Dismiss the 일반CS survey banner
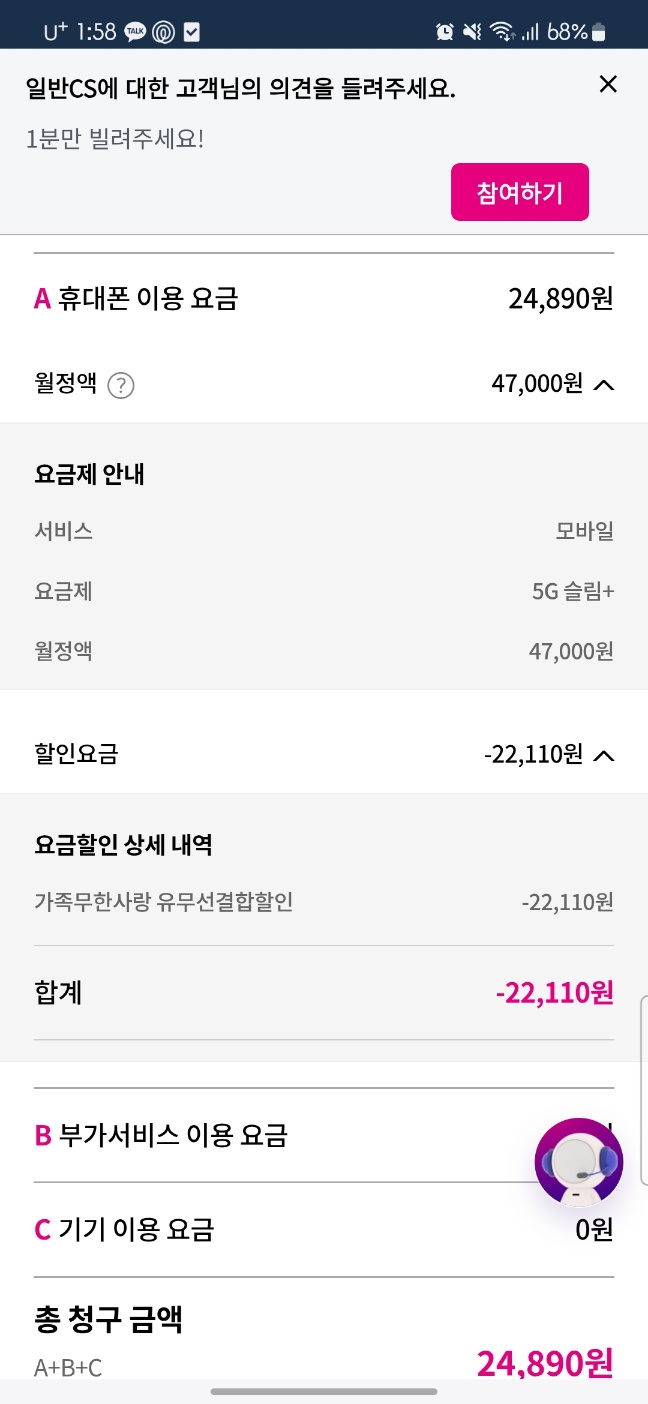The width and height of the screenshot is (648, 1404). (608, 85)
